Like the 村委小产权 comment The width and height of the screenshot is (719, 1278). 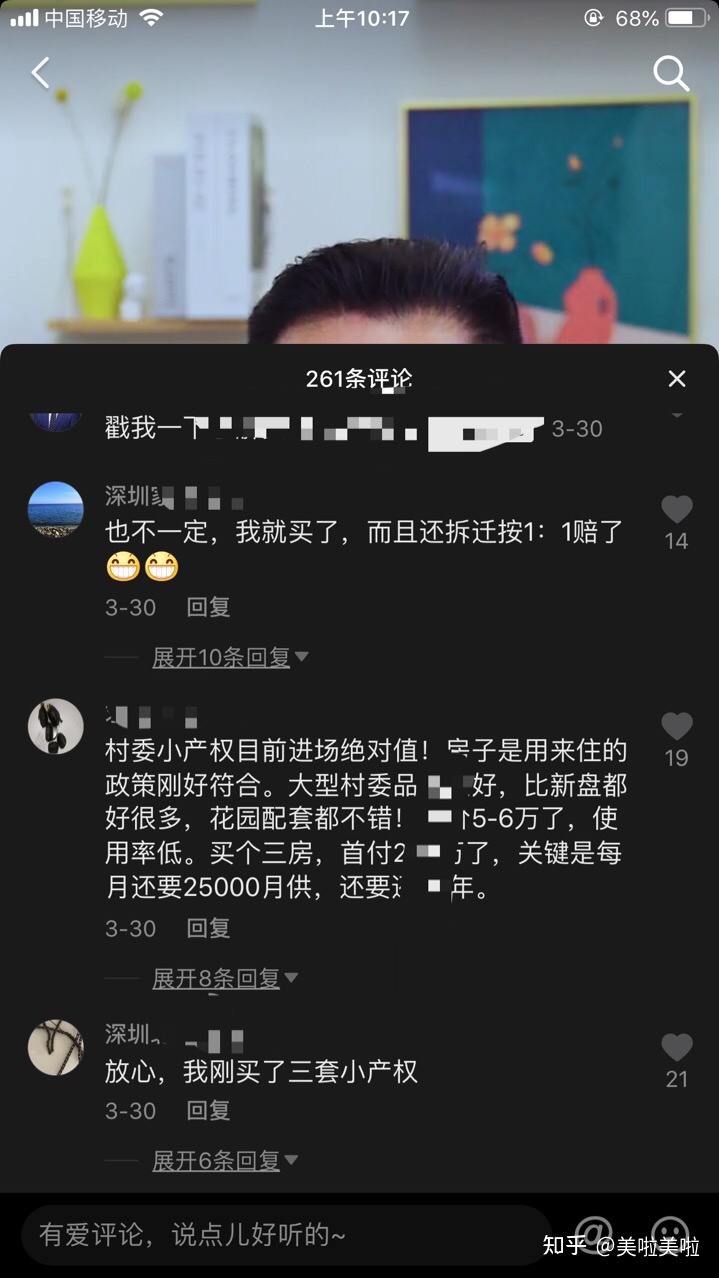coord(677,727)
